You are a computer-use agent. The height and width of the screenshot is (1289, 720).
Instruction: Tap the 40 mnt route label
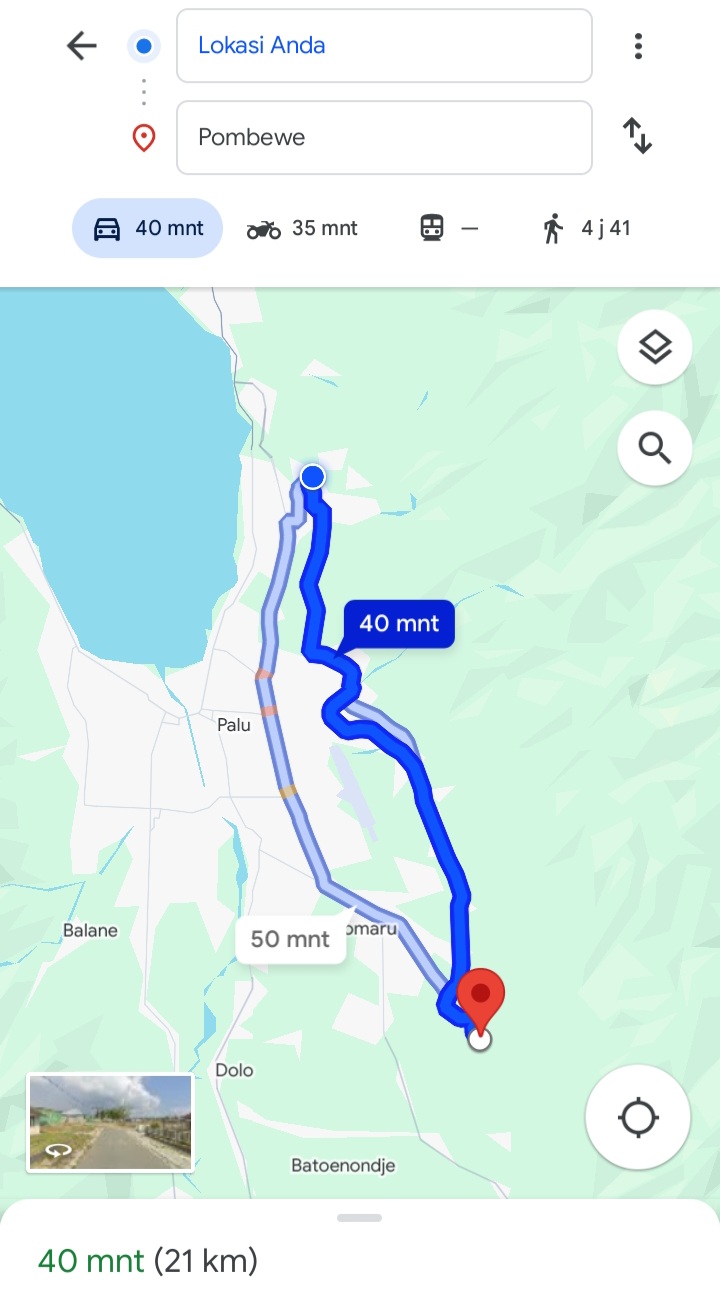(399, 623)
